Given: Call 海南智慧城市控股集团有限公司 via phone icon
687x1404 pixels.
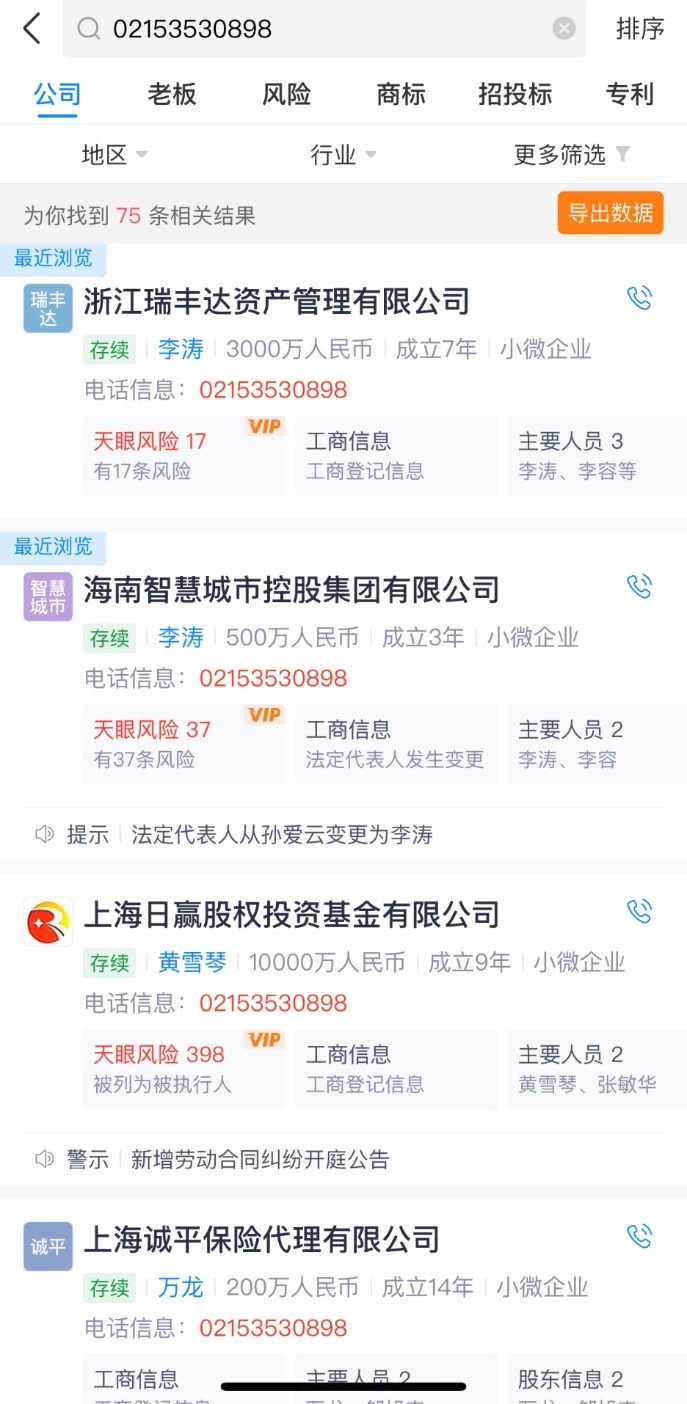Looking at the screenshot, I should [x=639, y=586].
